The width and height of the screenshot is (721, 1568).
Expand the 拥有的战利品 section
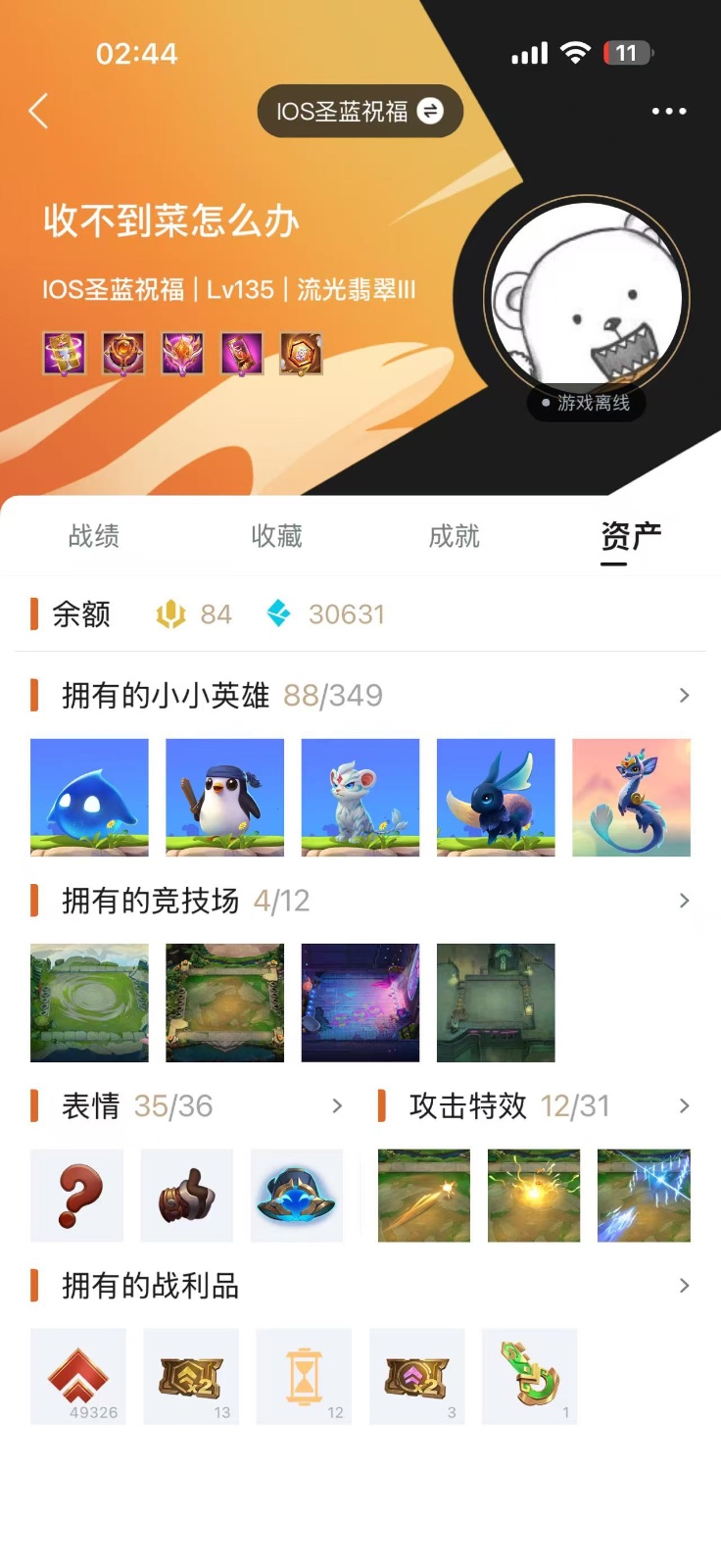click(x=685, y=1286)
